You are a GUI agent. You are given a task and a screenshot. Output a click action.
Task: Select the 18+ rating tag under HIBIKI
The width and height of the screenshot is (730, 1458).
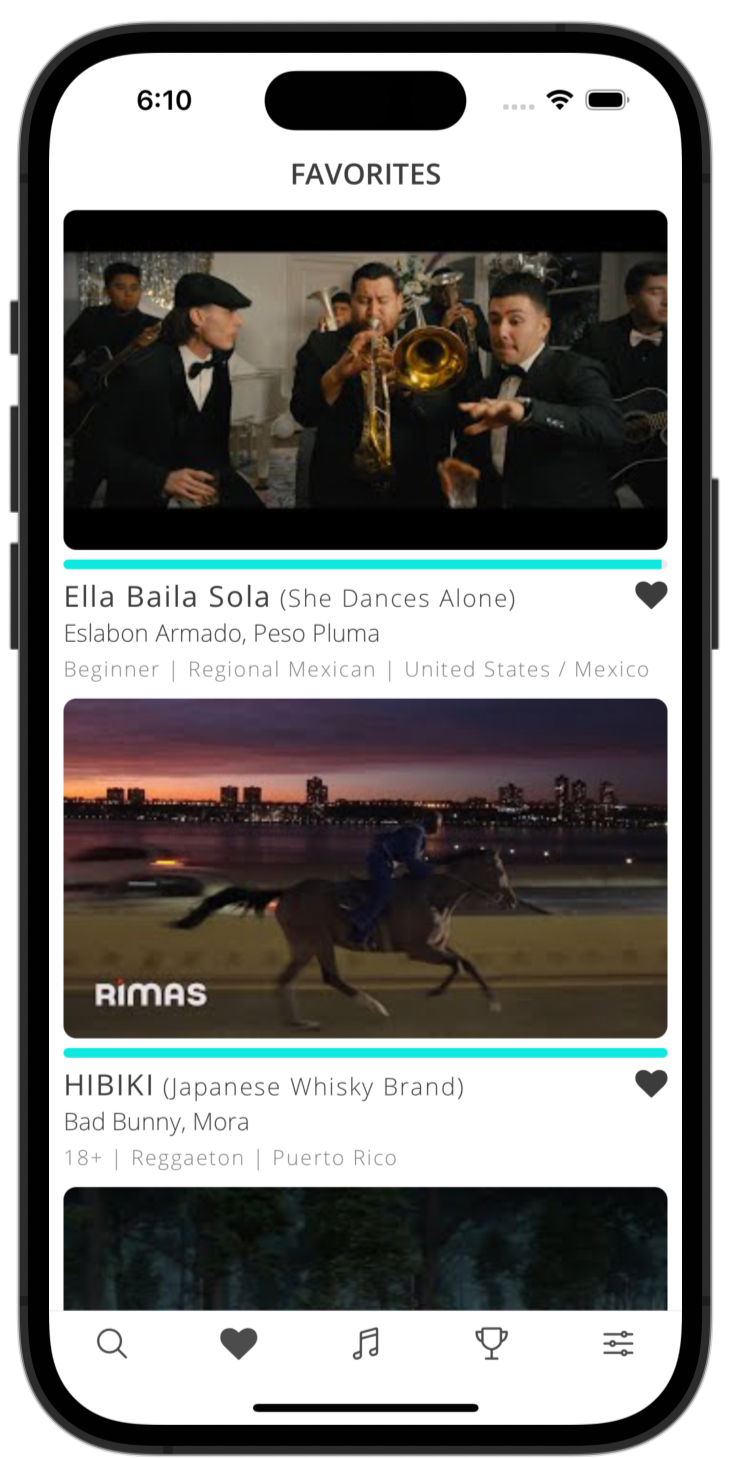[x=81, y=1157]
